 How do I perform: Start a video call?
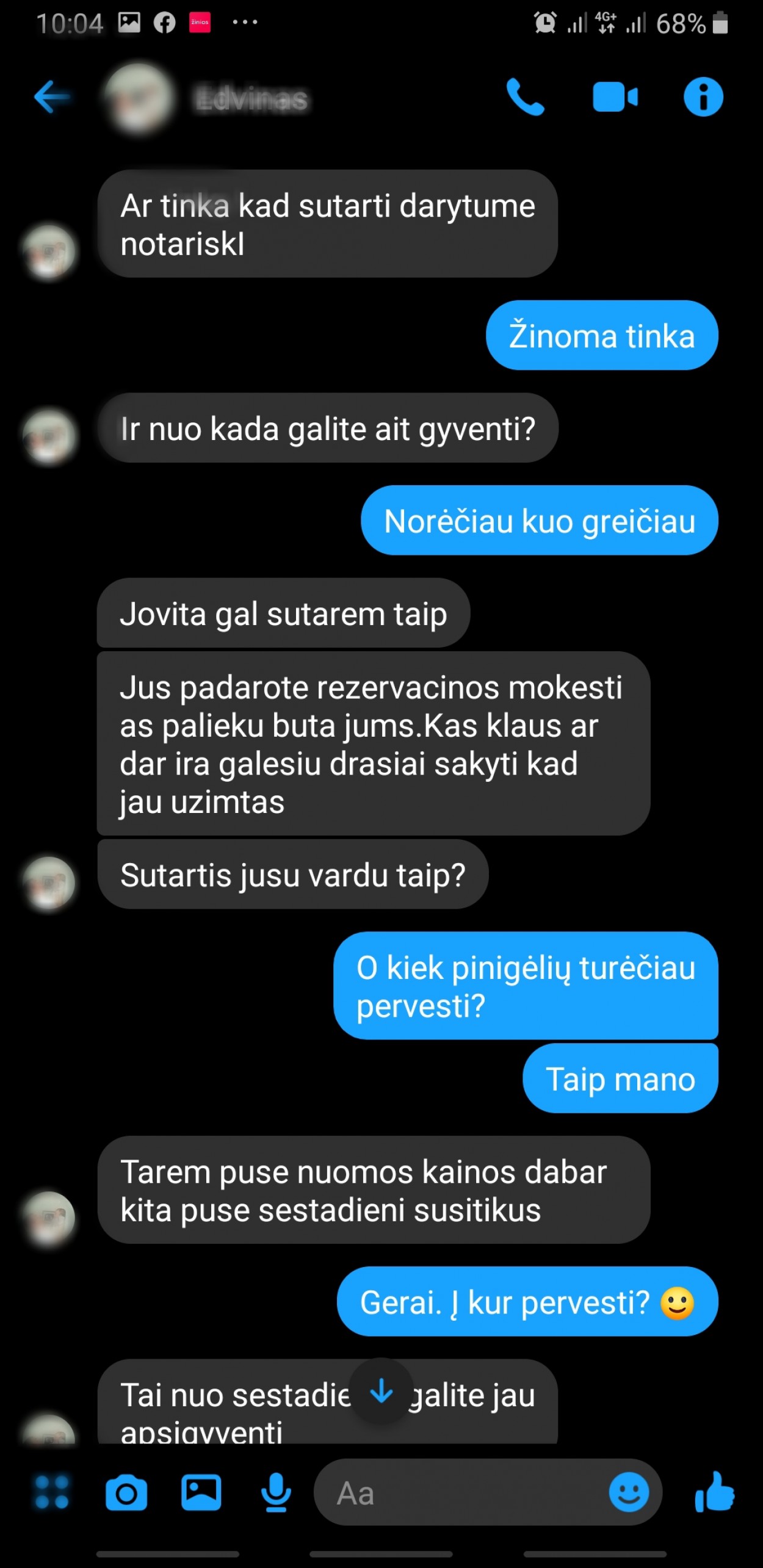click(615, 96)
